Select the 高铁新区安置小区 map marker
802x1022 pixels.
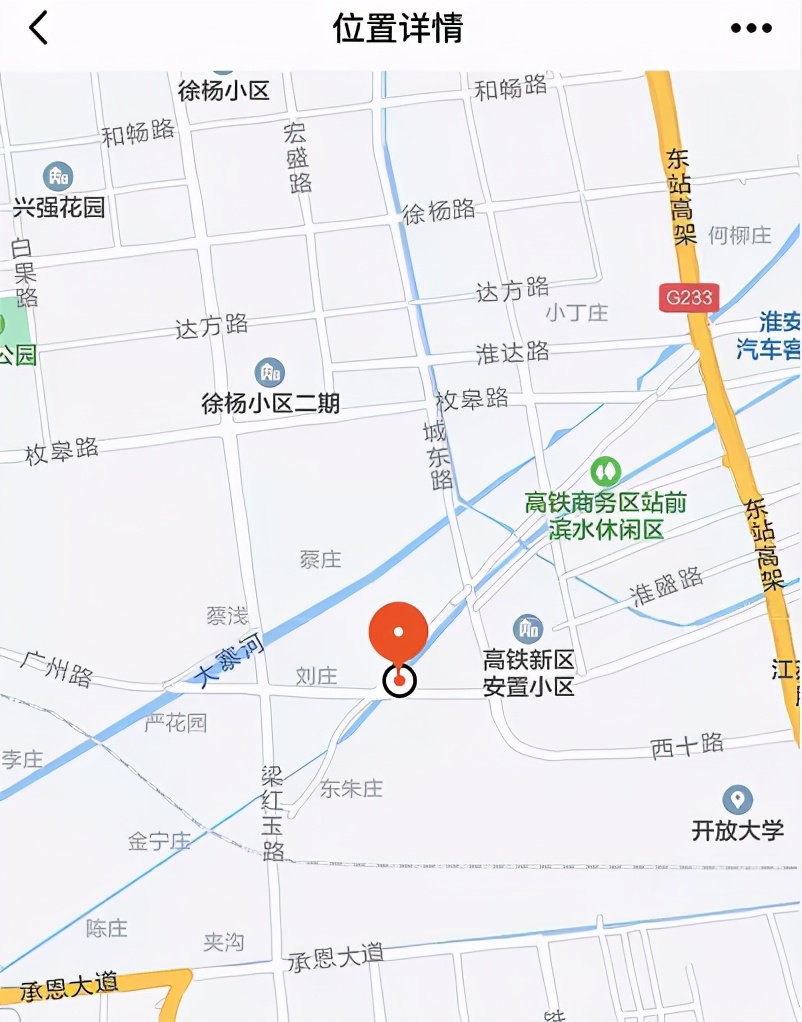click(528, 629)
